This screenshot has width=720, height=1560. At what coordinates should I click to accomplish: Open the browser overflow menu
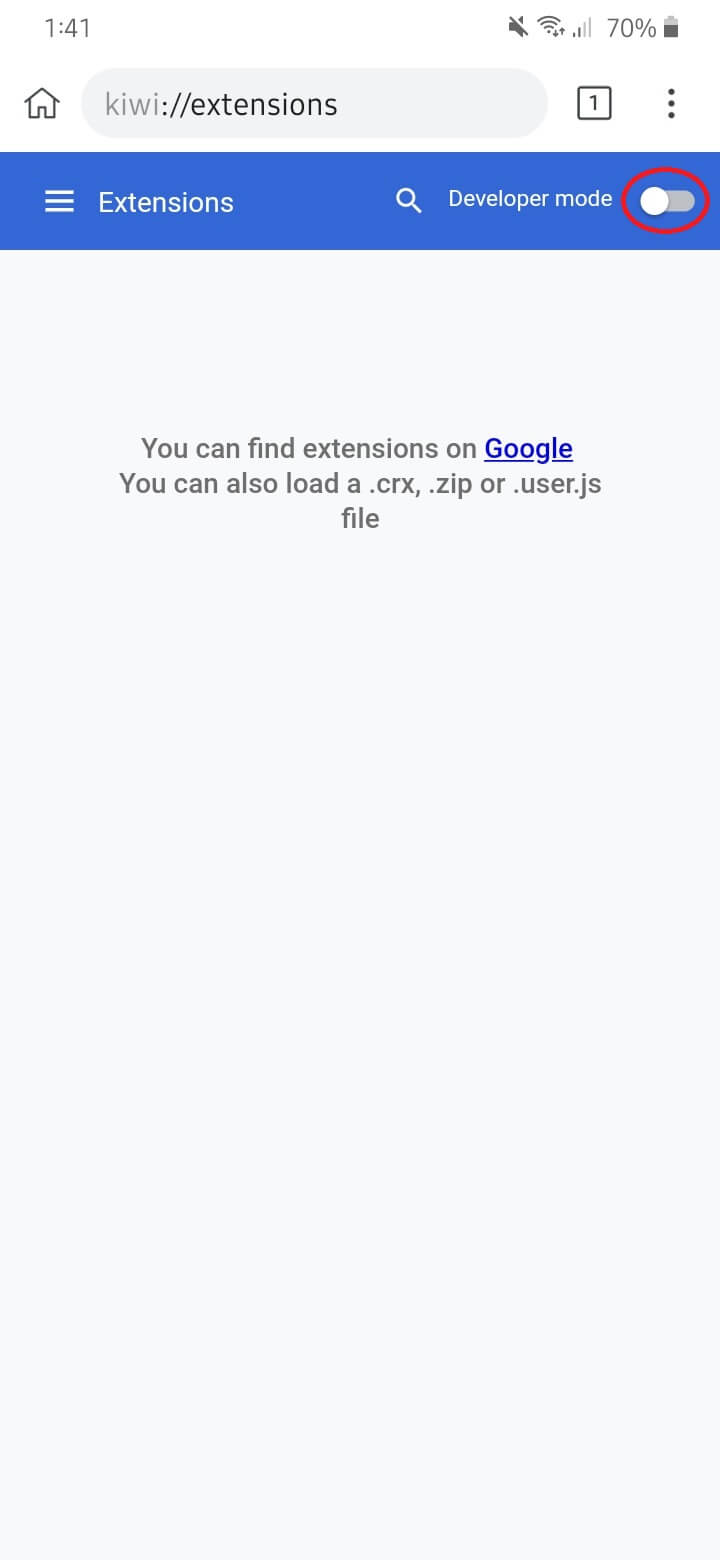click(x=671, y=103)
